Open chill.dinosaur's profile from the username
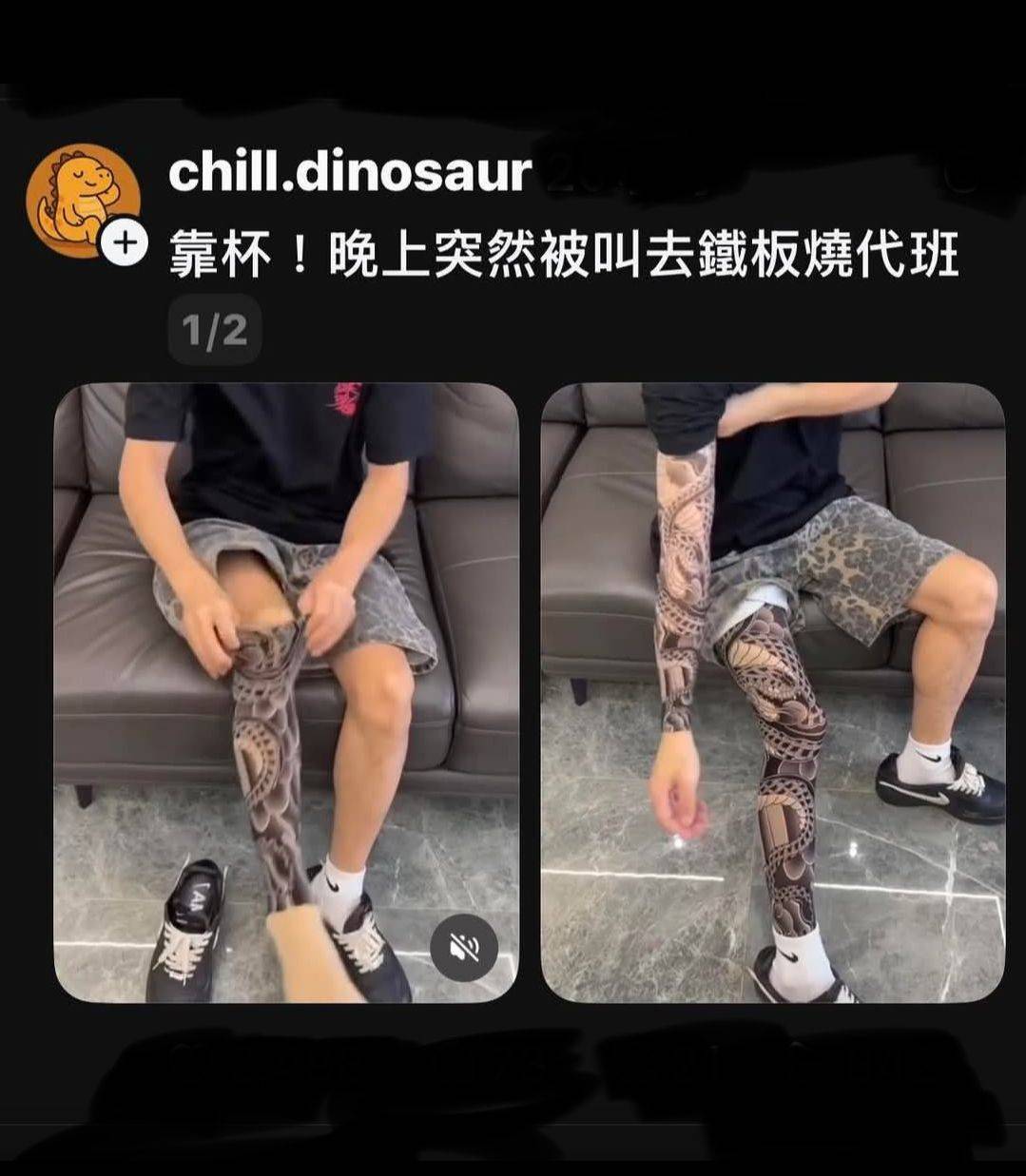Image resolution: width=1026 pixels, height=1176 pixels. click(x=349, y=172)
